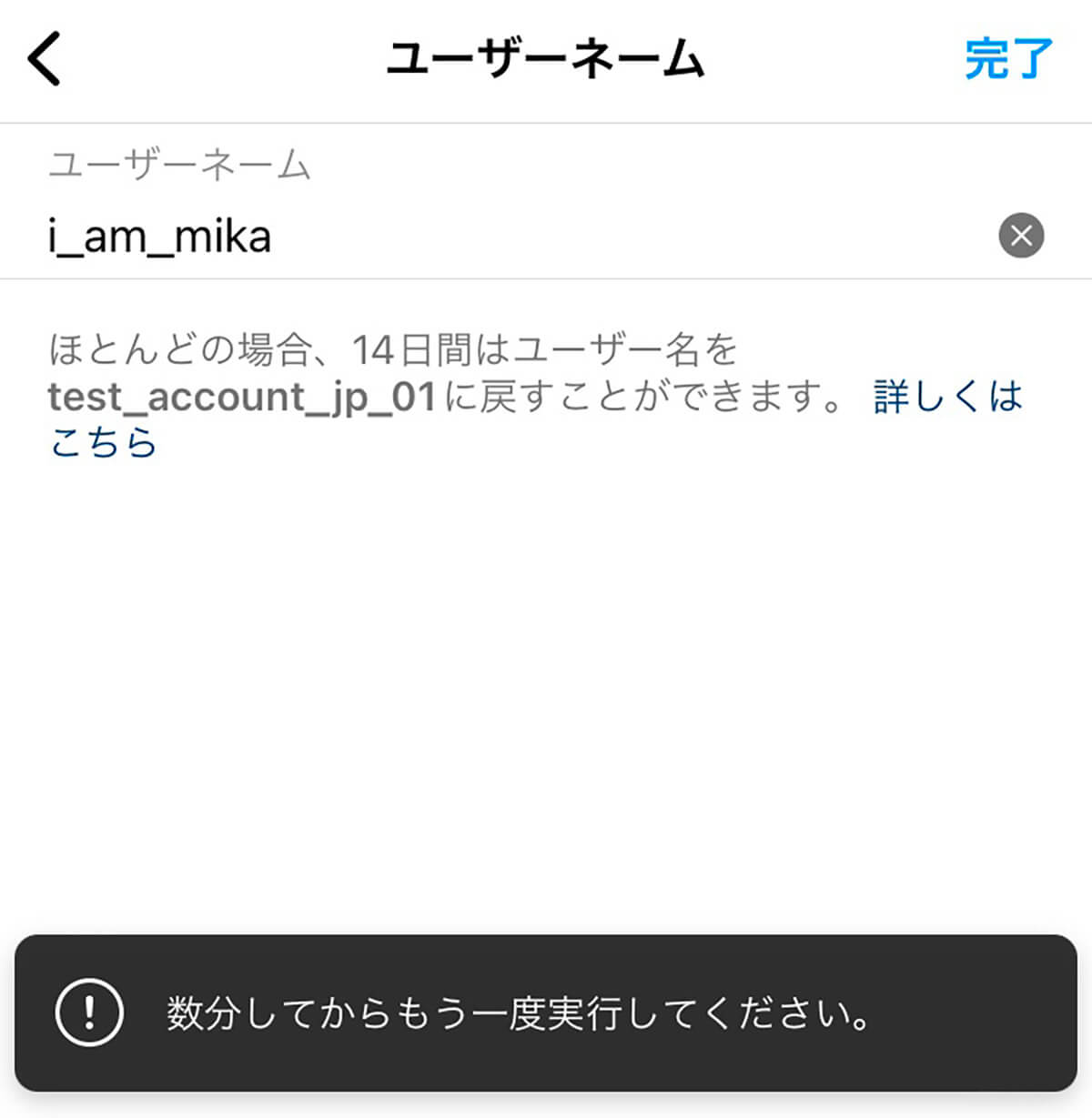Go back with the arrow icon
Screen dimensions: 1092x1118
click(45, 59)
